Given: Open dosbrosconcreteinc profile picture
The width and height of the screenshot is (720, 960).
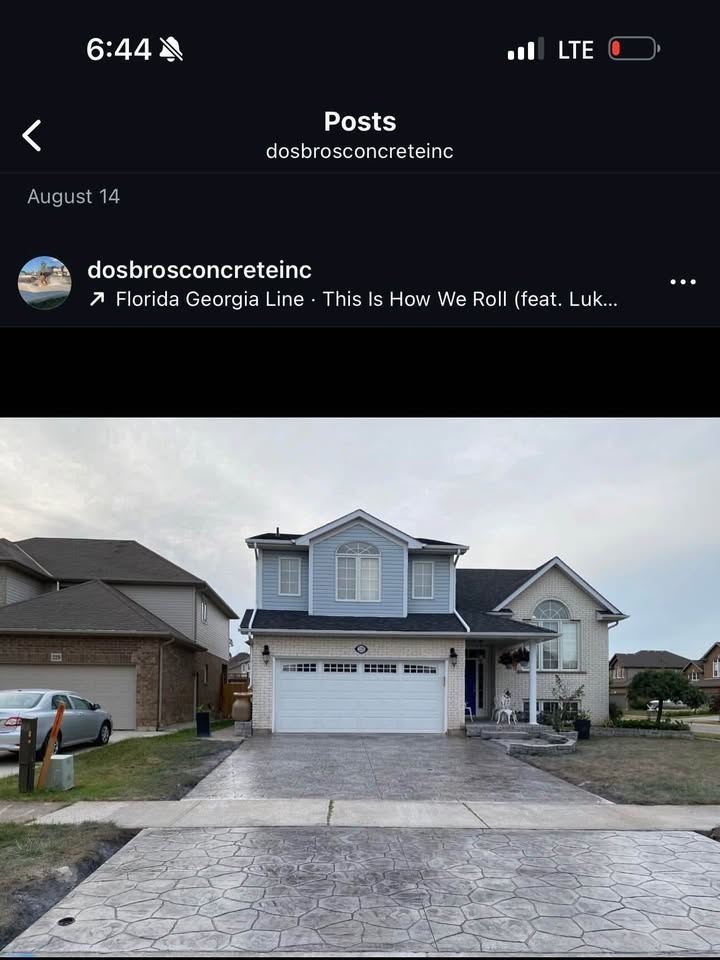Looking at the screenshot, I should click(45, 282).
